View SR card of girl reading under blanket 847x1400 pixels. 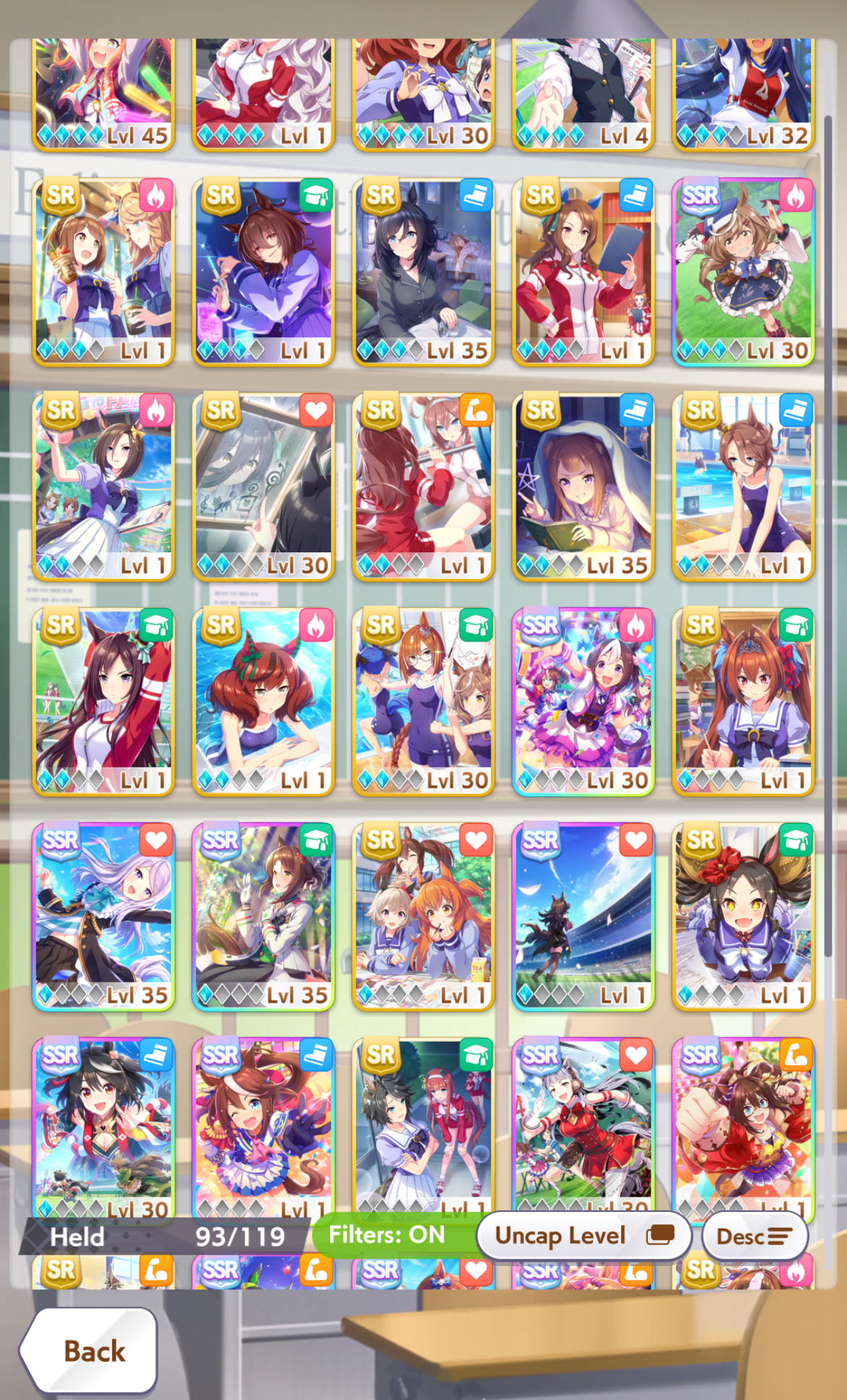tap(583, 486)
